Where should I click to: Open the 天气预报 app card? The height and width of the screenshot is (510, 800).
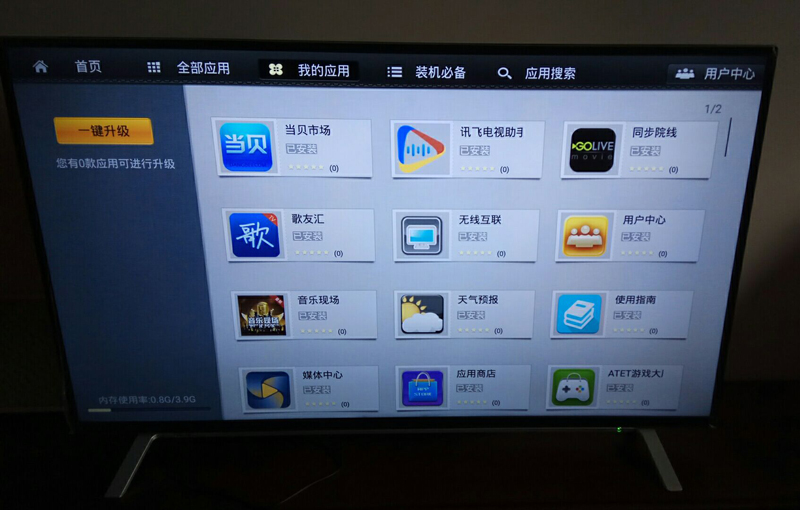[465, 314]
